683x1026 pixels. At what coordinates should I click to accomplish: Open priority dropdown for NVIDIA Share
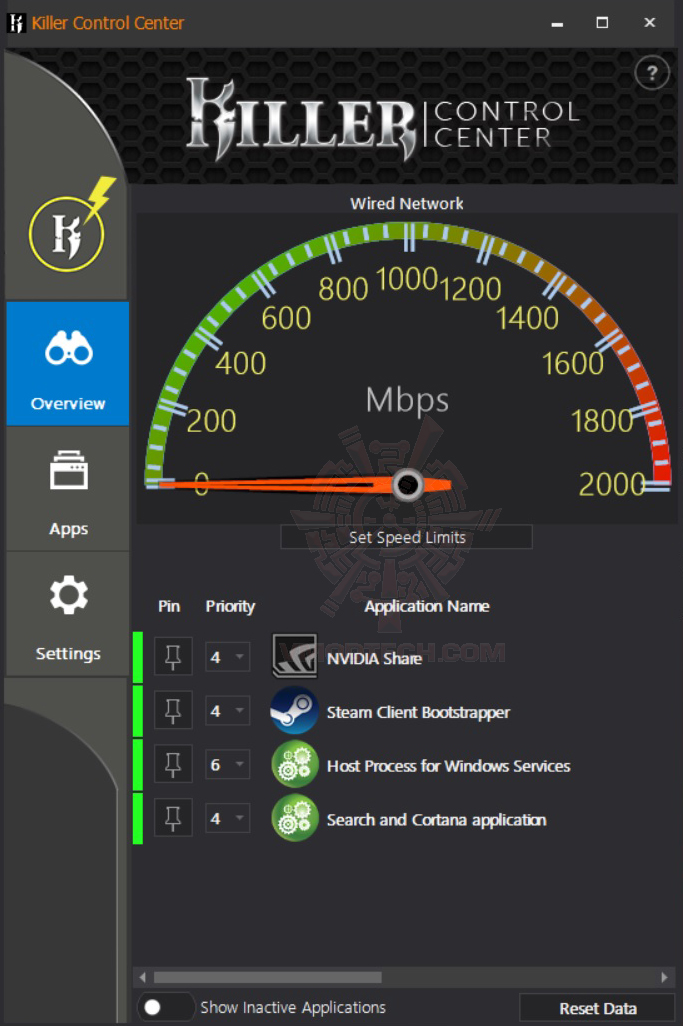click(228, 658)
